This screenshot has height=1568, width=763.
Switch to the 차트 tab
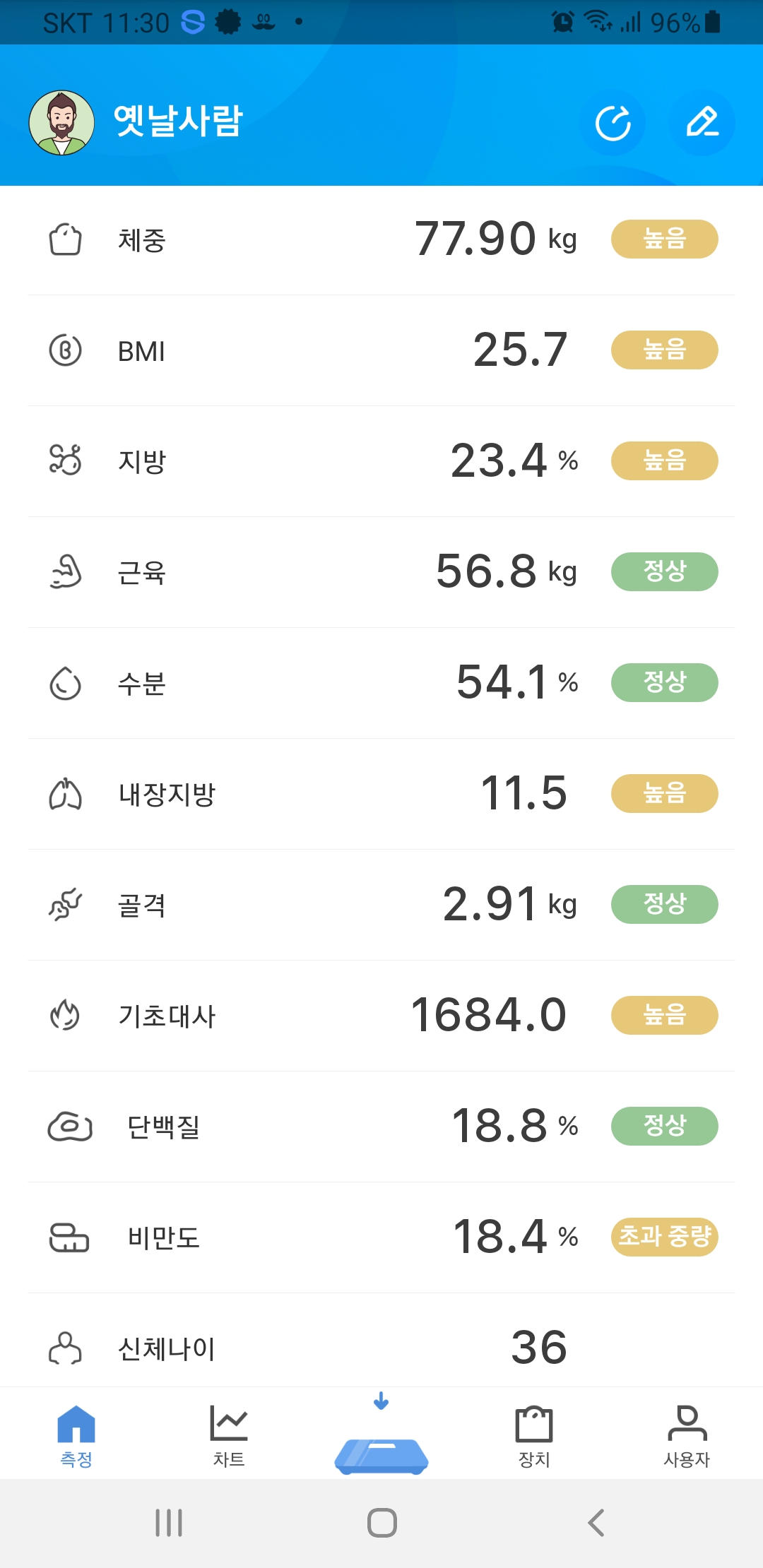coord(229,1437)
